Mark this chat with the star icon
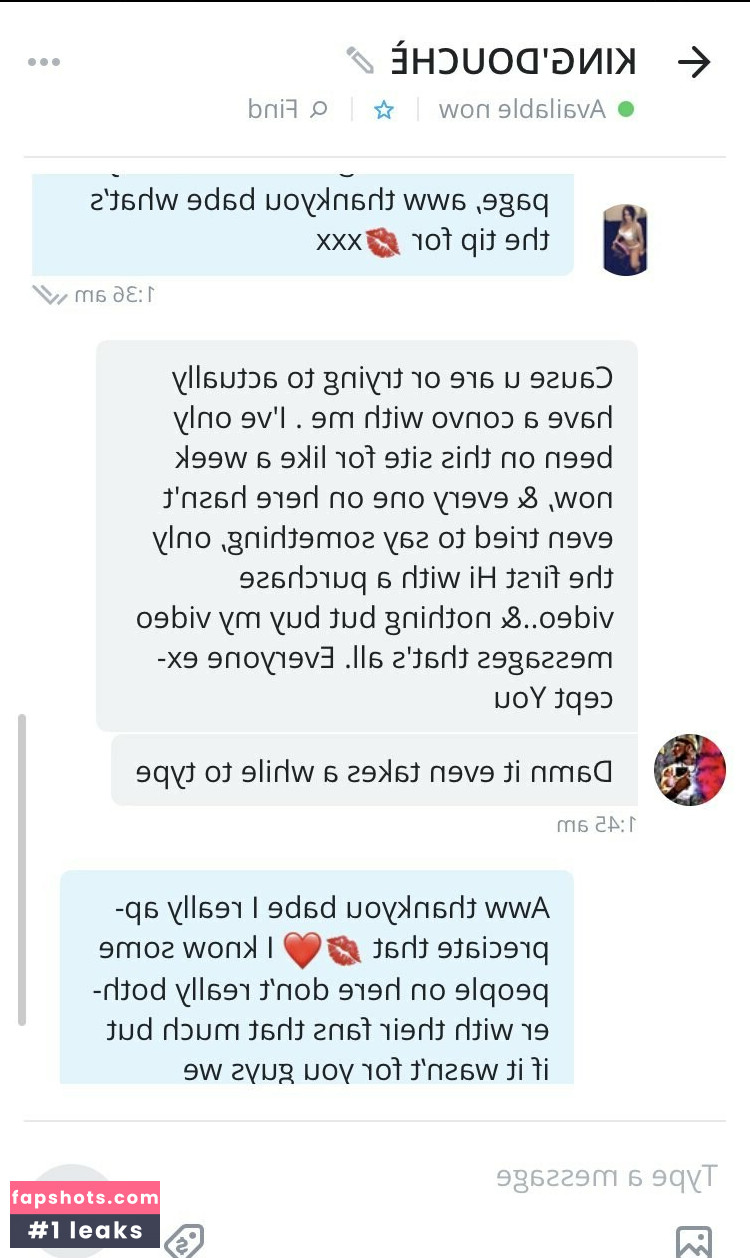Screen dimensions: 750x1258 click(x=384, y=110)
